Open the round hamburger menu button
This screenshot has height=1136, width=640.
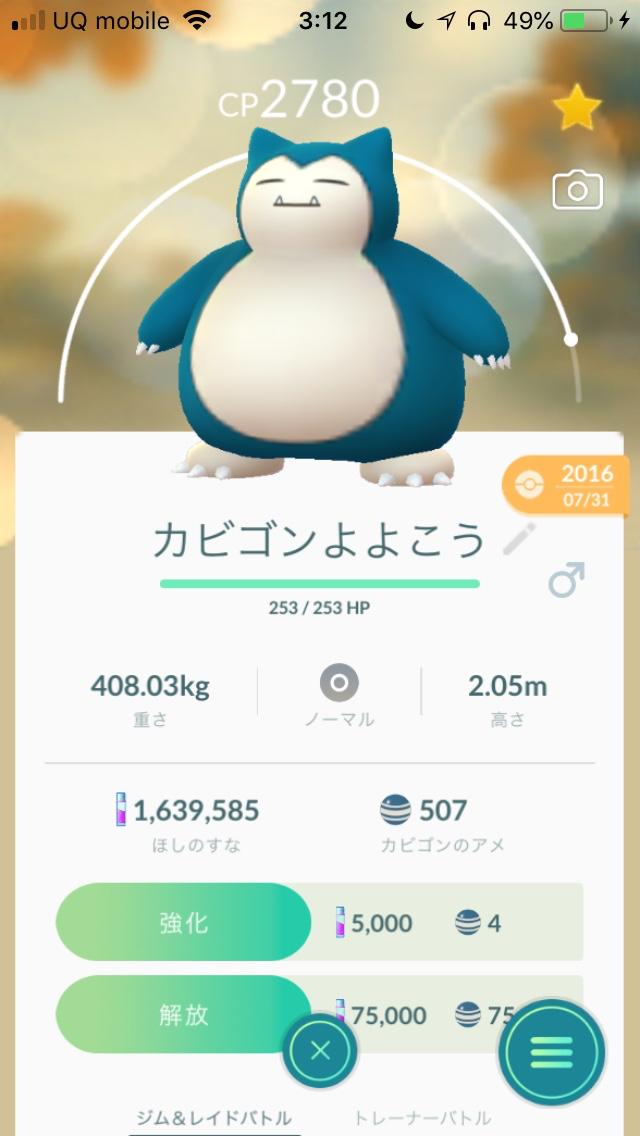point(552,1051)
